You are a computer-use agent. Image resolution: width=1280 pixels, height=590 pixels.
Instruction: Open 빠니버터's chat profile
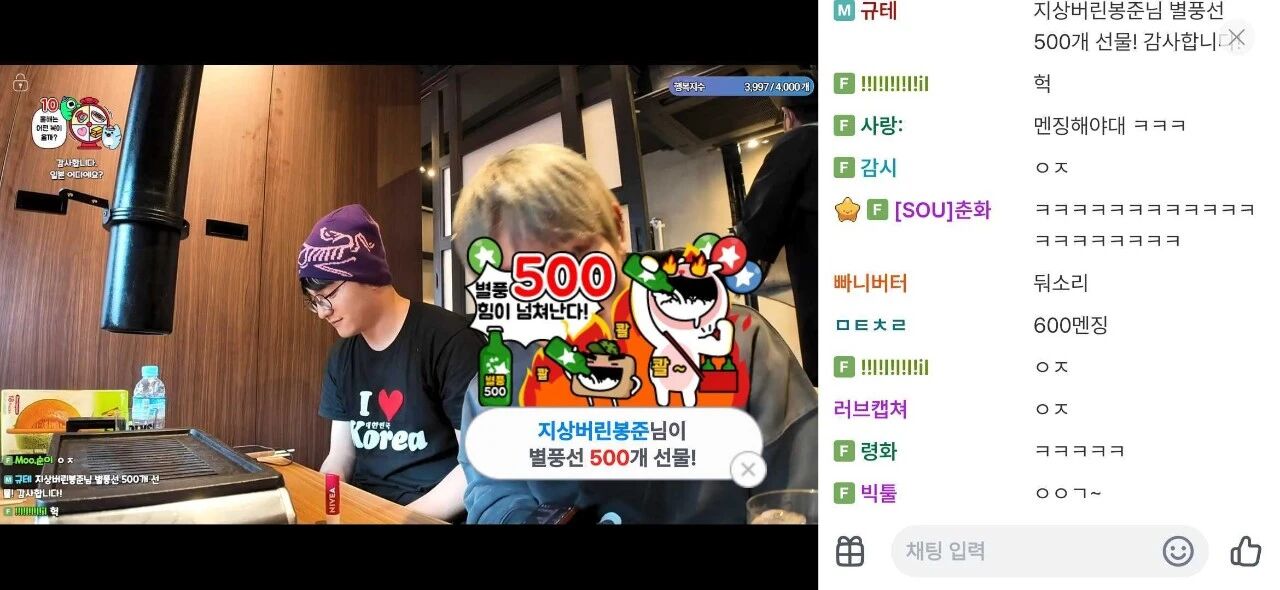[870, 283]
